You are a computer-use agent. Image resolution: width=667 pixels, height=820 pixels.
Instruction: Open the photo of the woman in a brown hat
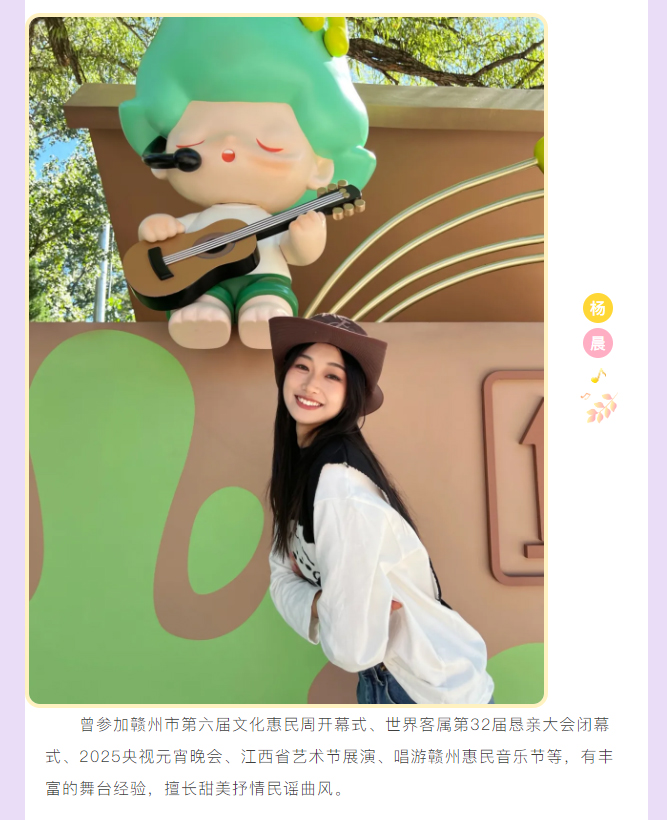click(x=287, y=360)
